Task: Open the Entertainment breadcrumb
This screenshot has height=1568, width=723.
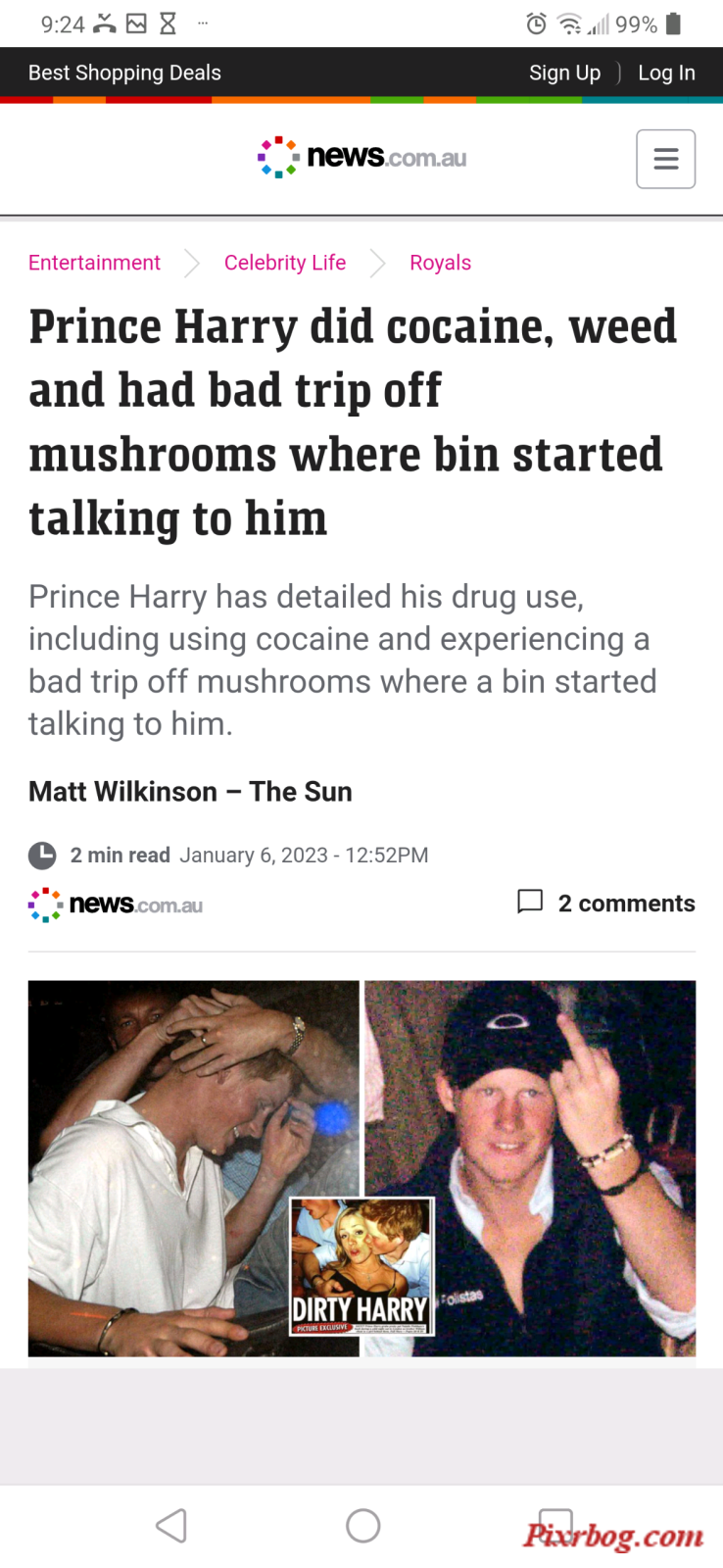Action: click(x=94, y=263)
